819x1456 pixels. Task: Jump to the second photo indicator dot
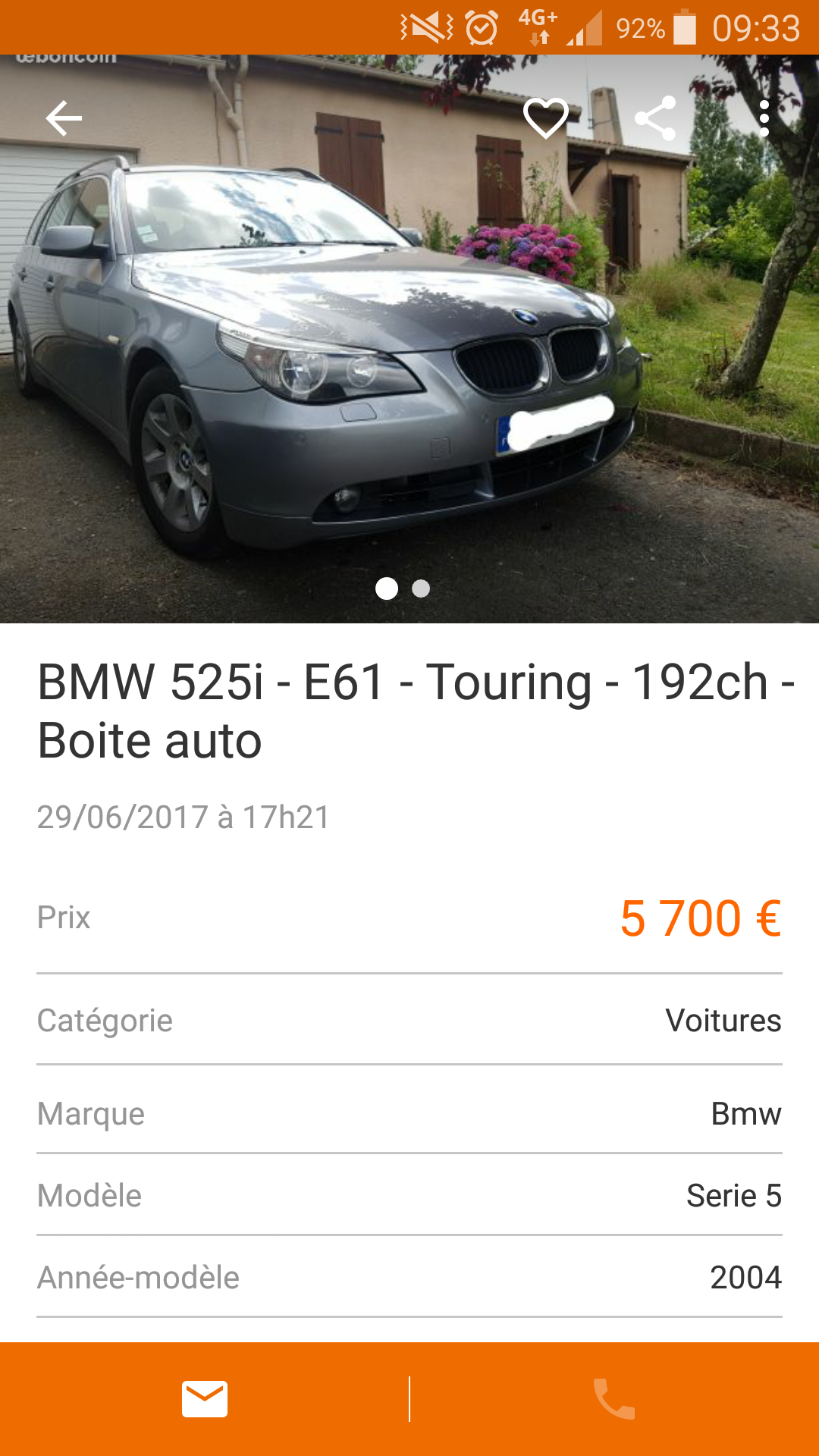pos(421,588)
